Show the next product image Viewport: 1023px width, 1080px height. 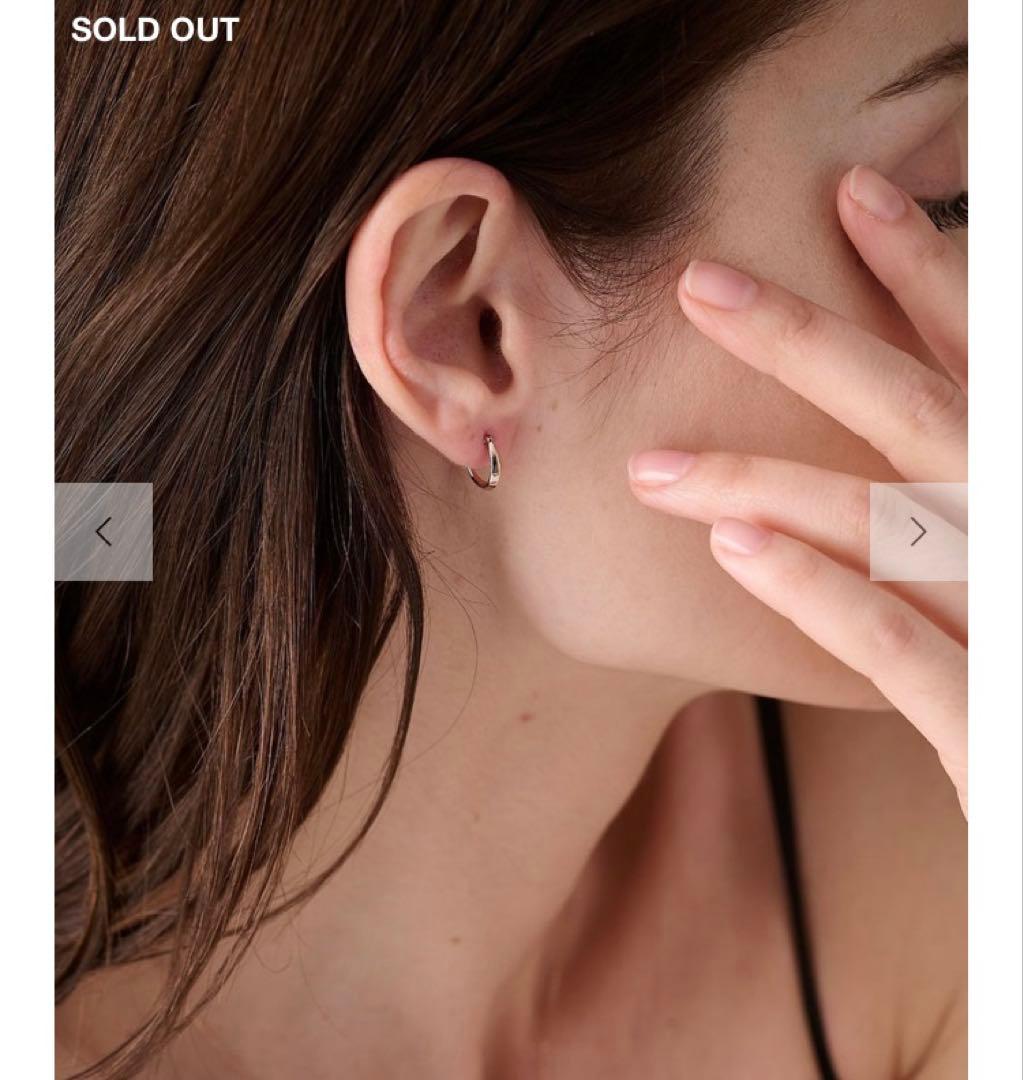coord(918,532)
